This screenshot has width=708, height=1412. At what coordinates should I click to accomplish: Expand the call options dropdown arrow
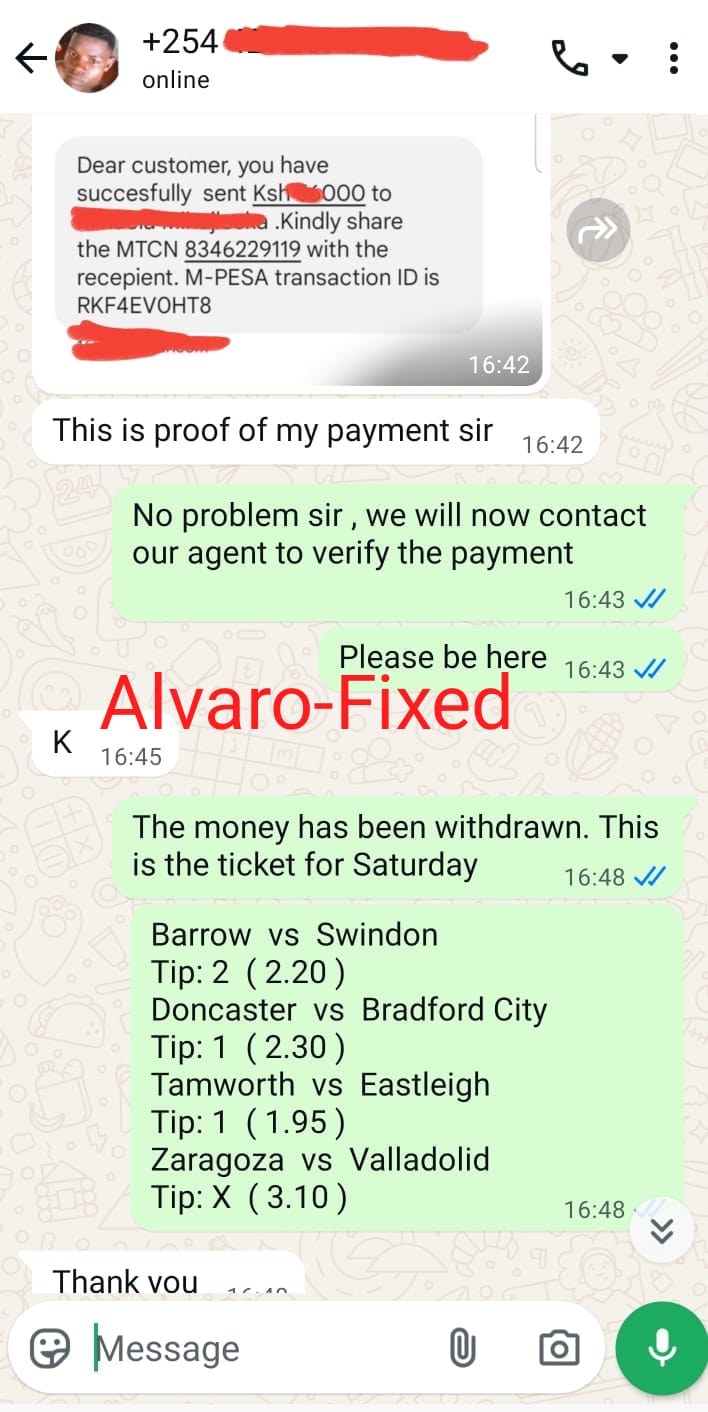620,59
